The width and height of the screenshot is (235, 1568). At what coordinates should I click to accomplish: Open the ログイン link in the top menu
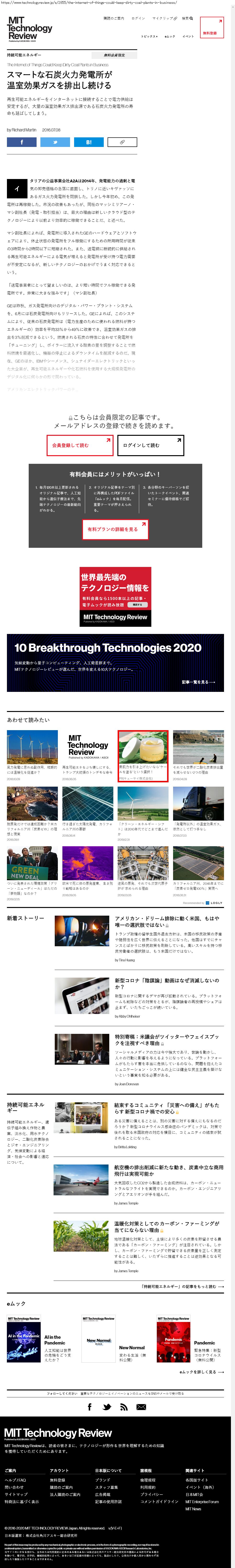tap(138, 18)
